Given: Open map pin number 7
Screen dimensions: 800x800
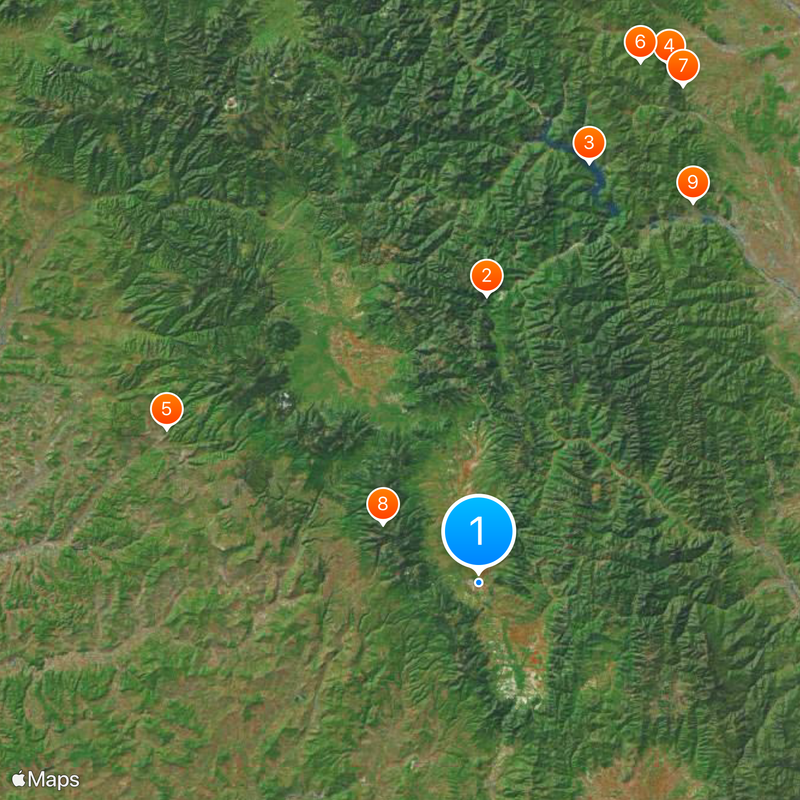Looking at the screenshot, I should point(683,66).
